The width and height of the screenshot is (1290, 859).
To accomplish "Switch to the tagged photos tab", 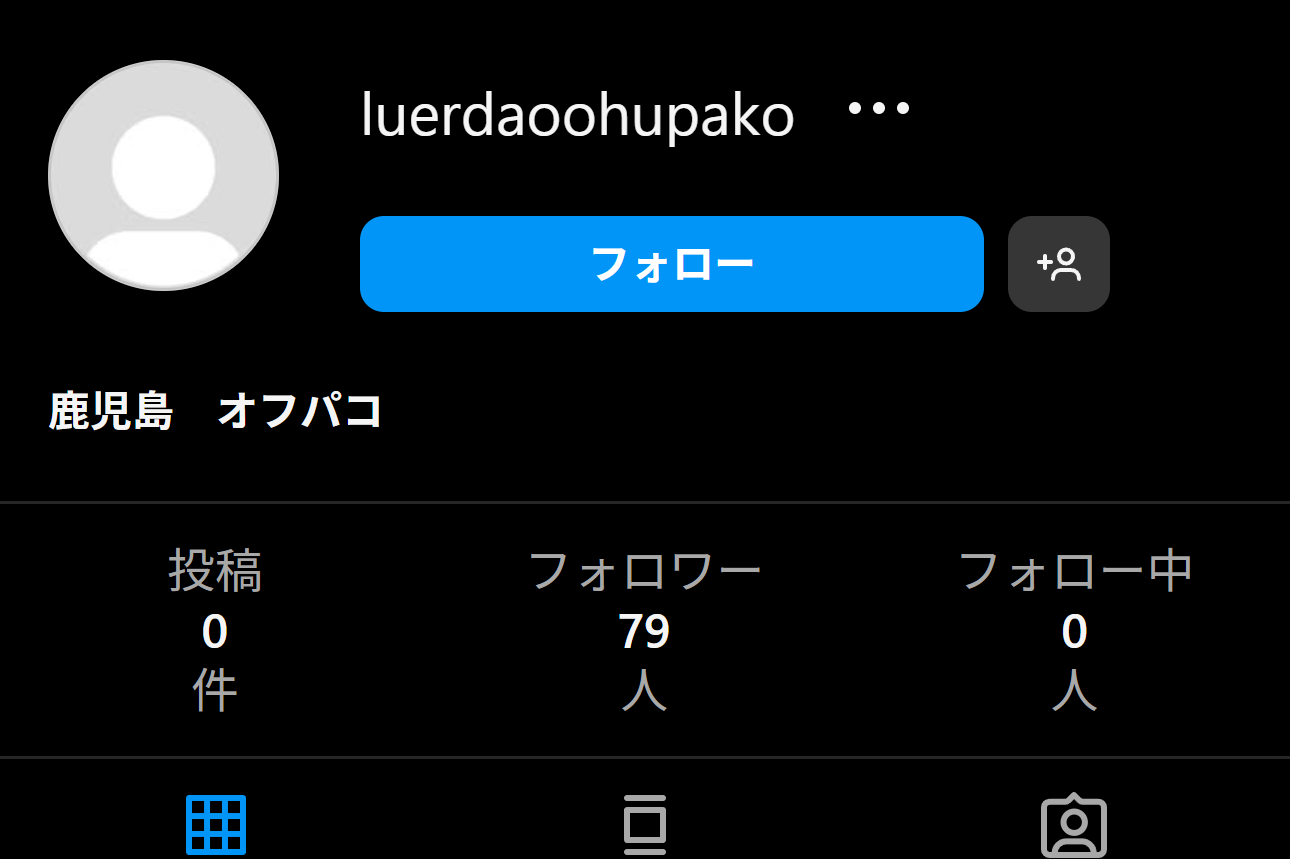I will click(x=1073, y=826).
